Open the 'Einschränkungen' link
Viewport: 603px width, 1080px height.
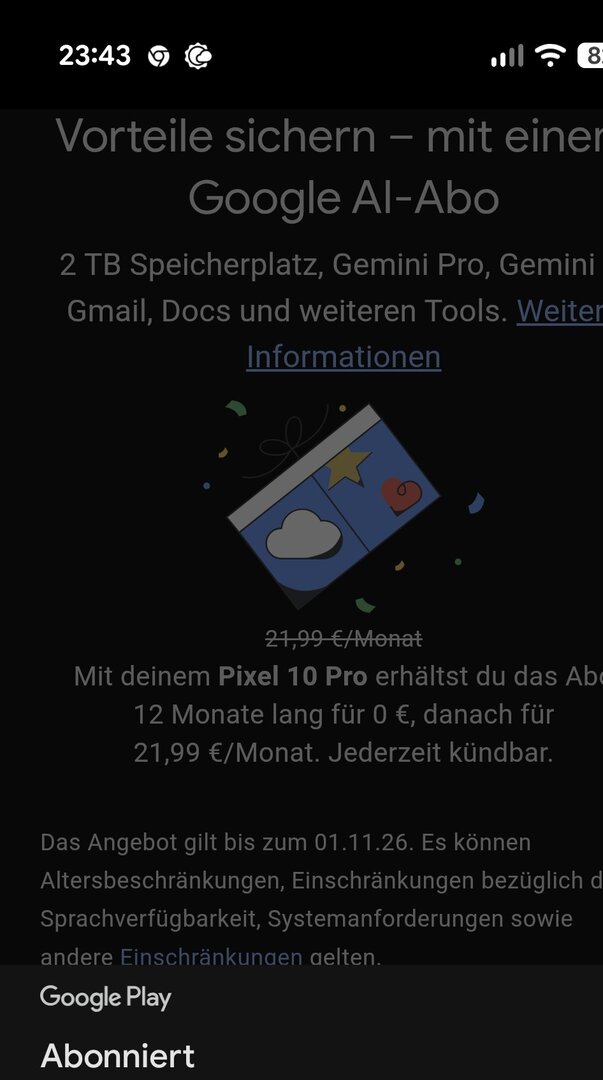[x=211, y=957]
